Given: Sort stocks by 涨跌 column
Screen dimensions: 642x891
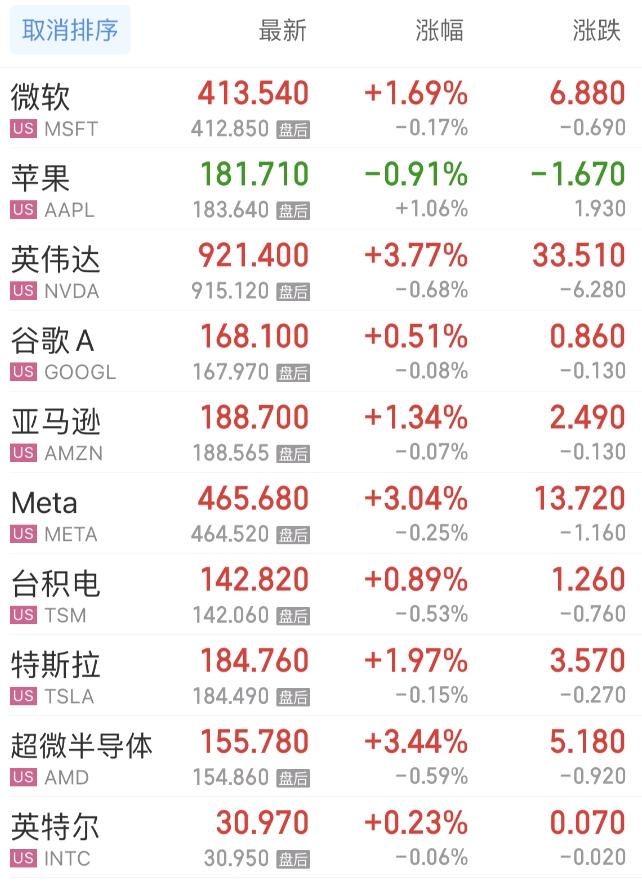Looking at the screenshot, I should tap(597, 31).
